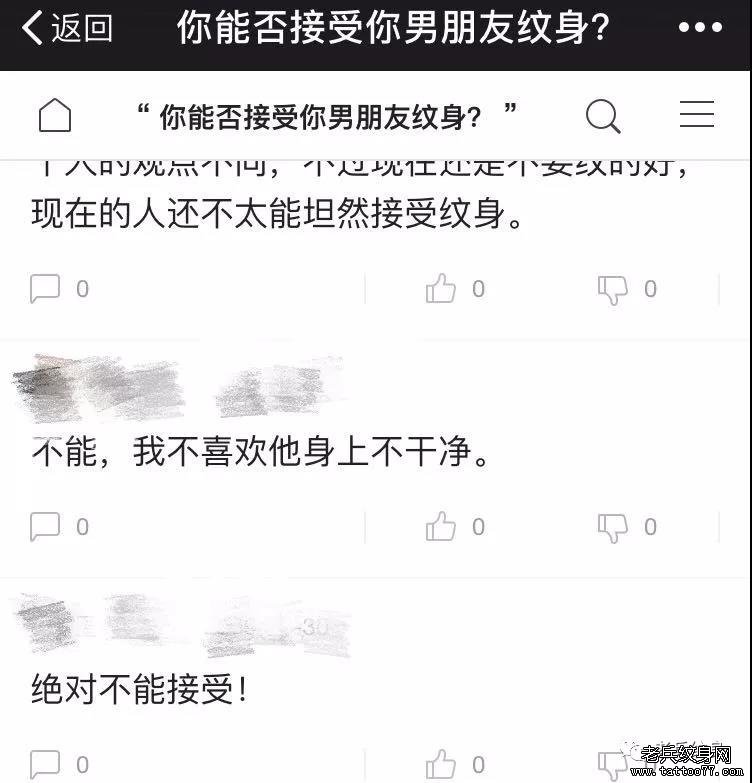This screenshot has height=783, width=752.
Task: Like the 不喜欢他身上不干净 reply
Action: 441,526
